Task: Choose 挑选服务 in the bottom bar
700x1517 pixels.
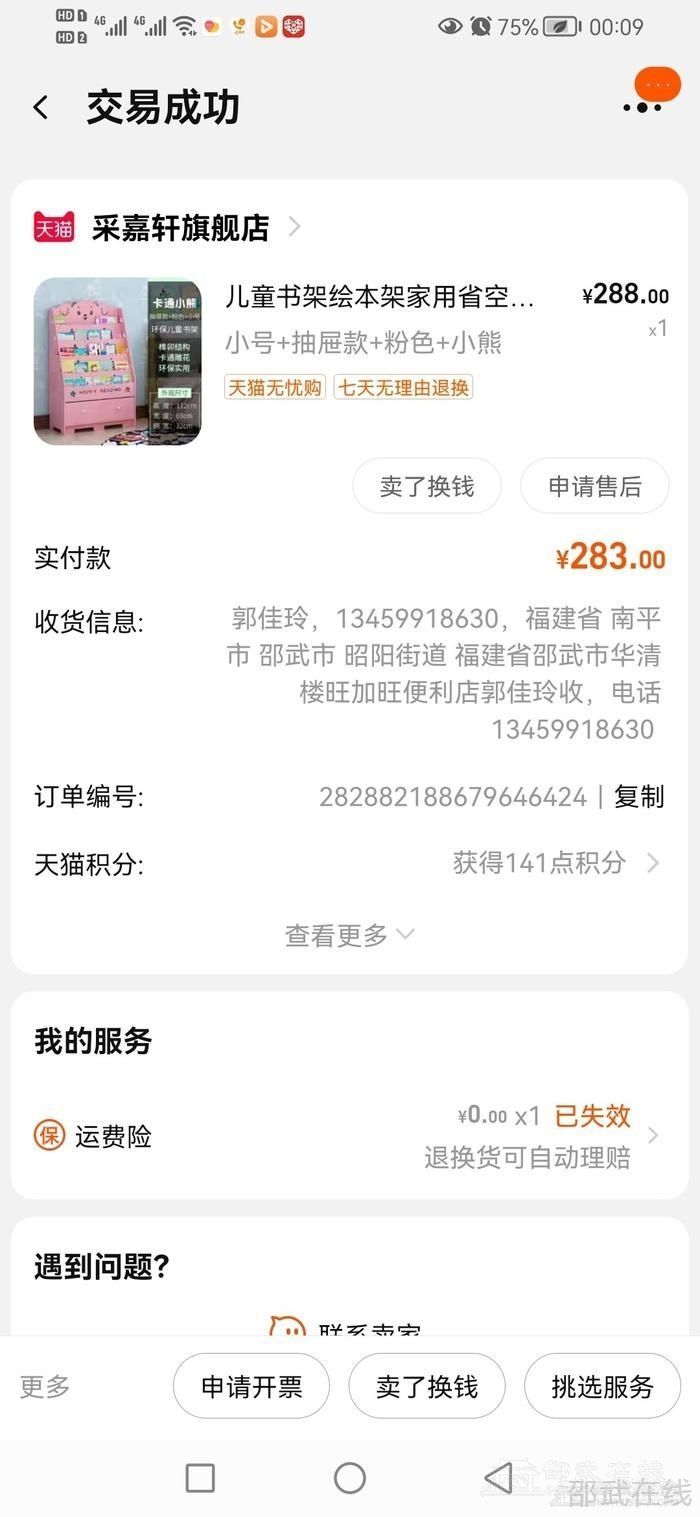Action: (x=602, y=1387)
